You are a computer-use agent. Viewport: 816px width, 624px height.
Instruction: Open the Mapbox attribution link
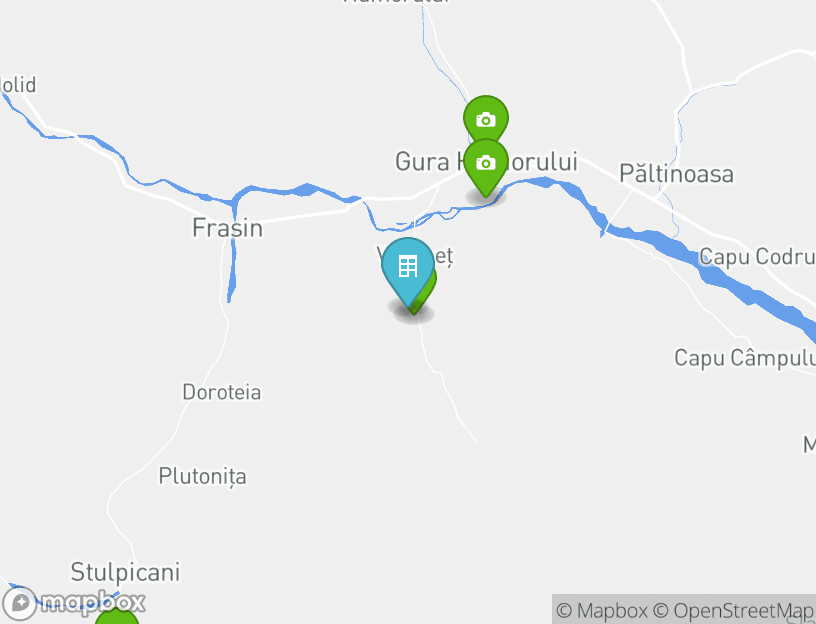(x=602, y=610)
